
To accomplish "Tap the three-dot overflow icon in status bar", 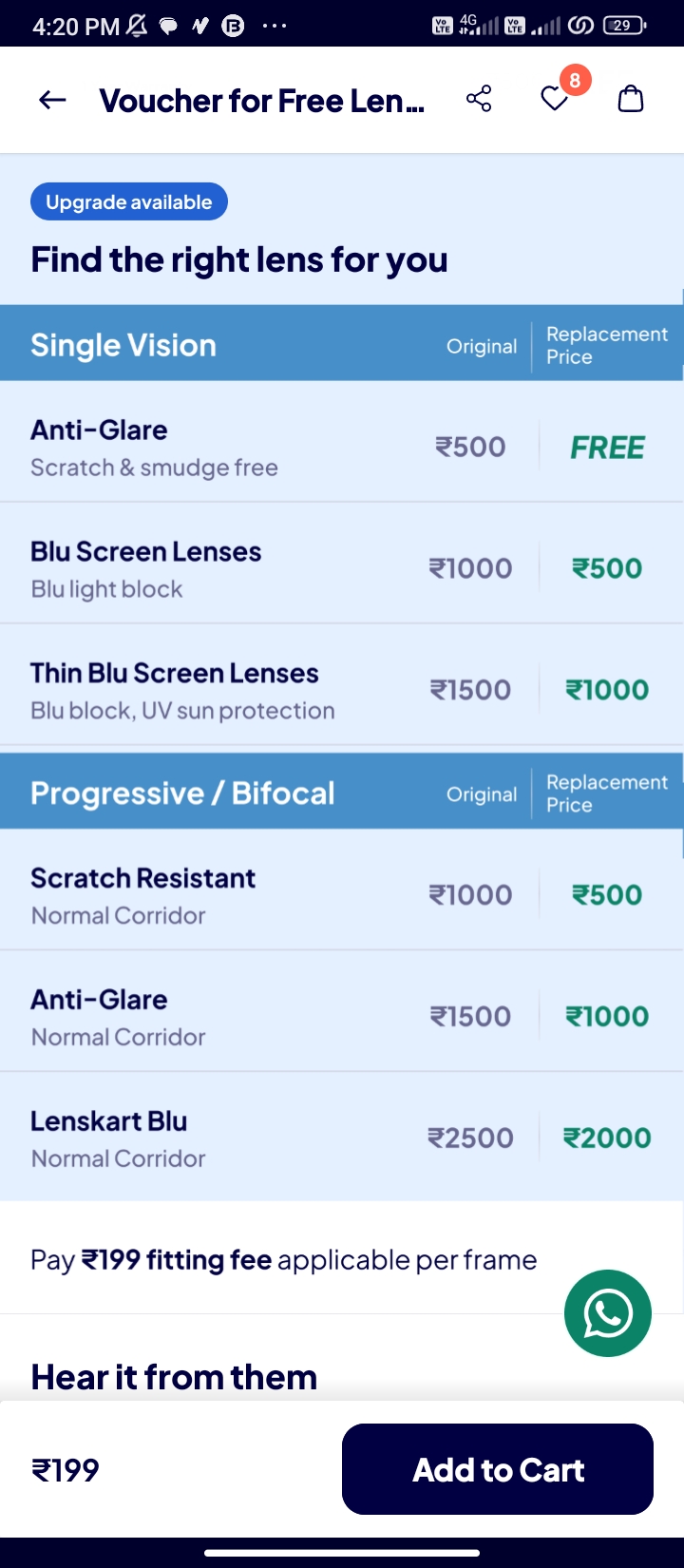I will tap(275, 26).
